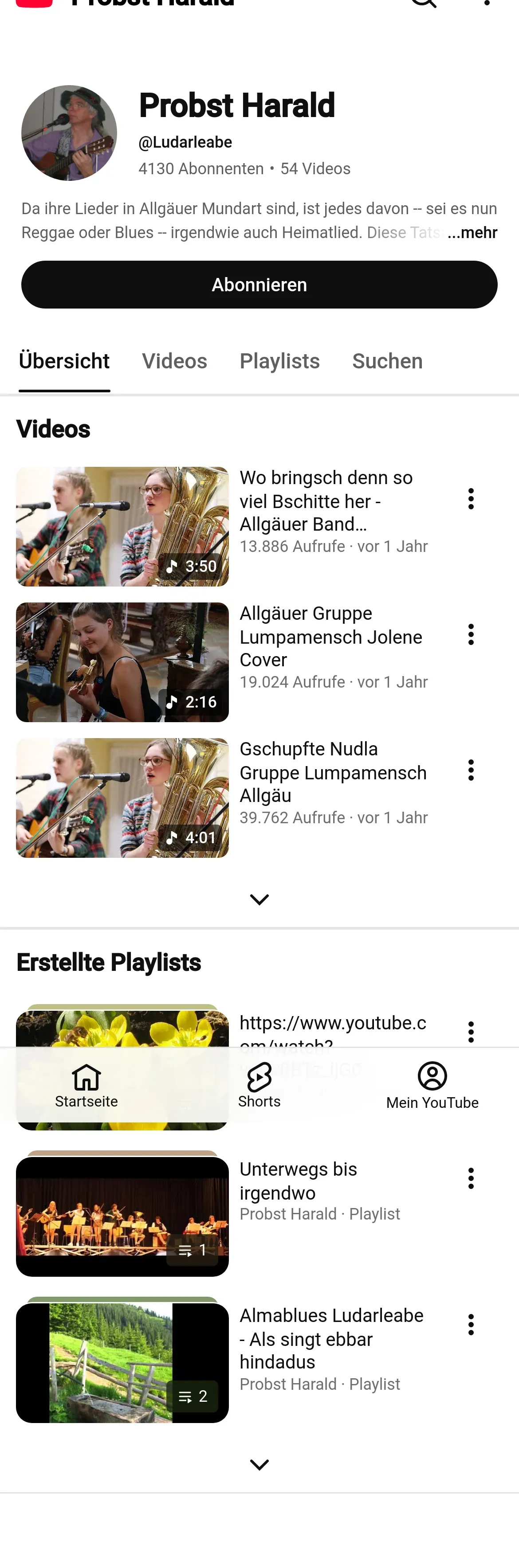Open options for the Gschupfte Nudla video
Screen dimensions: 519x1568
point(471,770)
